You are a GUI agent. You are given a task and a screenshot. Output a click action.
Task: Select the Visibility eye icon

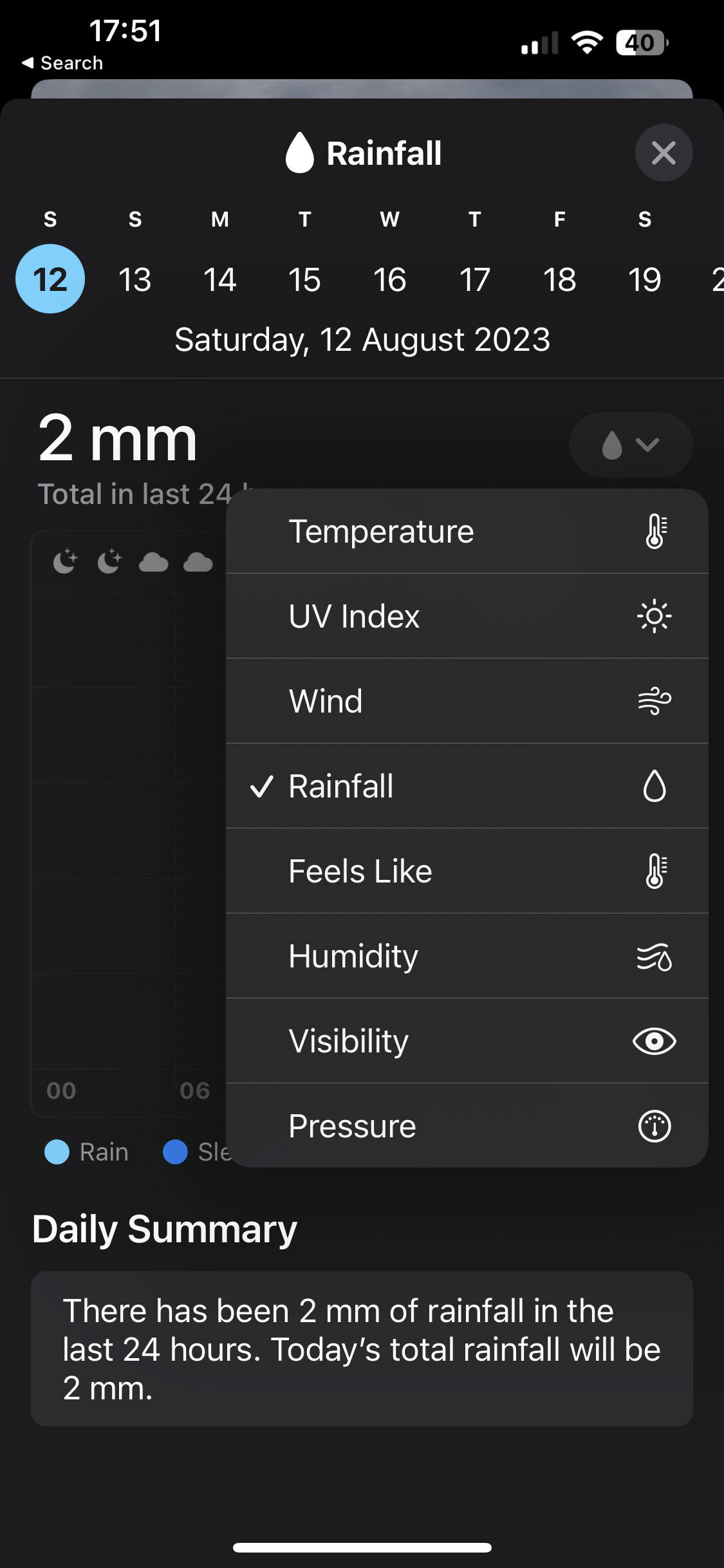[654, 1040]
